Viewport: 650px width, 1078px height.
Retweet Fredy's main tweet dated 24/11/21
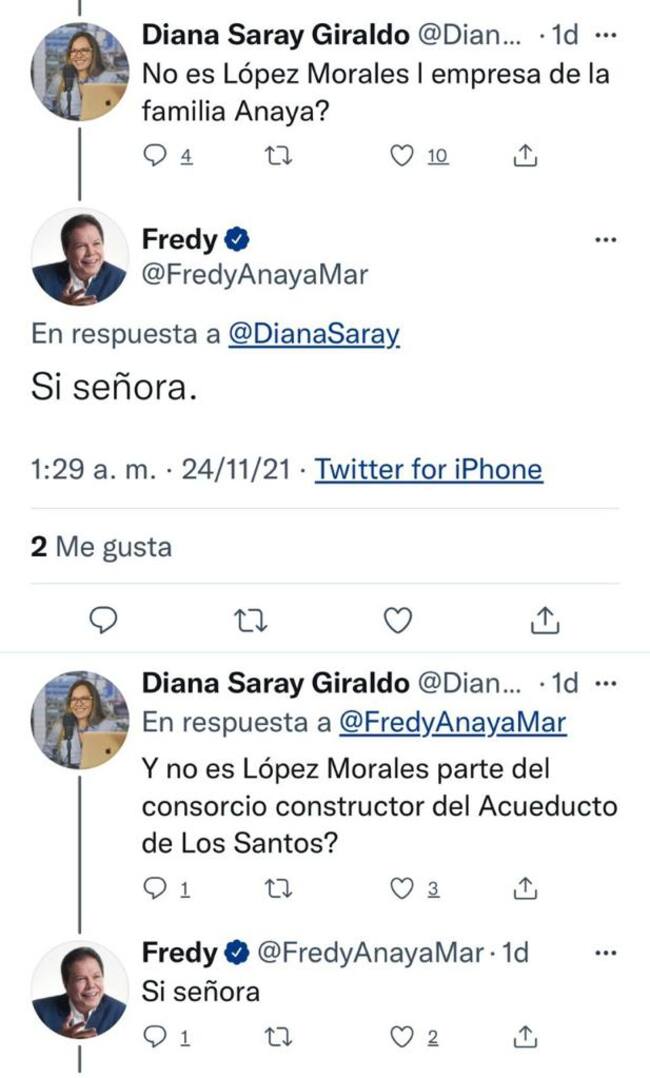245,622
